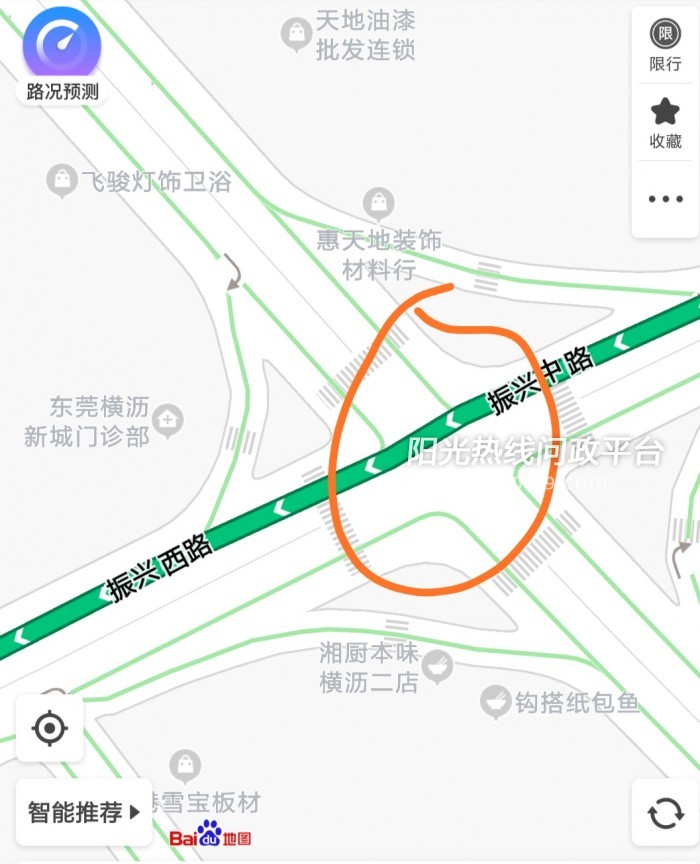Tap the 限行 traffic restriction button
700x864 pixels.
(665, 45)
